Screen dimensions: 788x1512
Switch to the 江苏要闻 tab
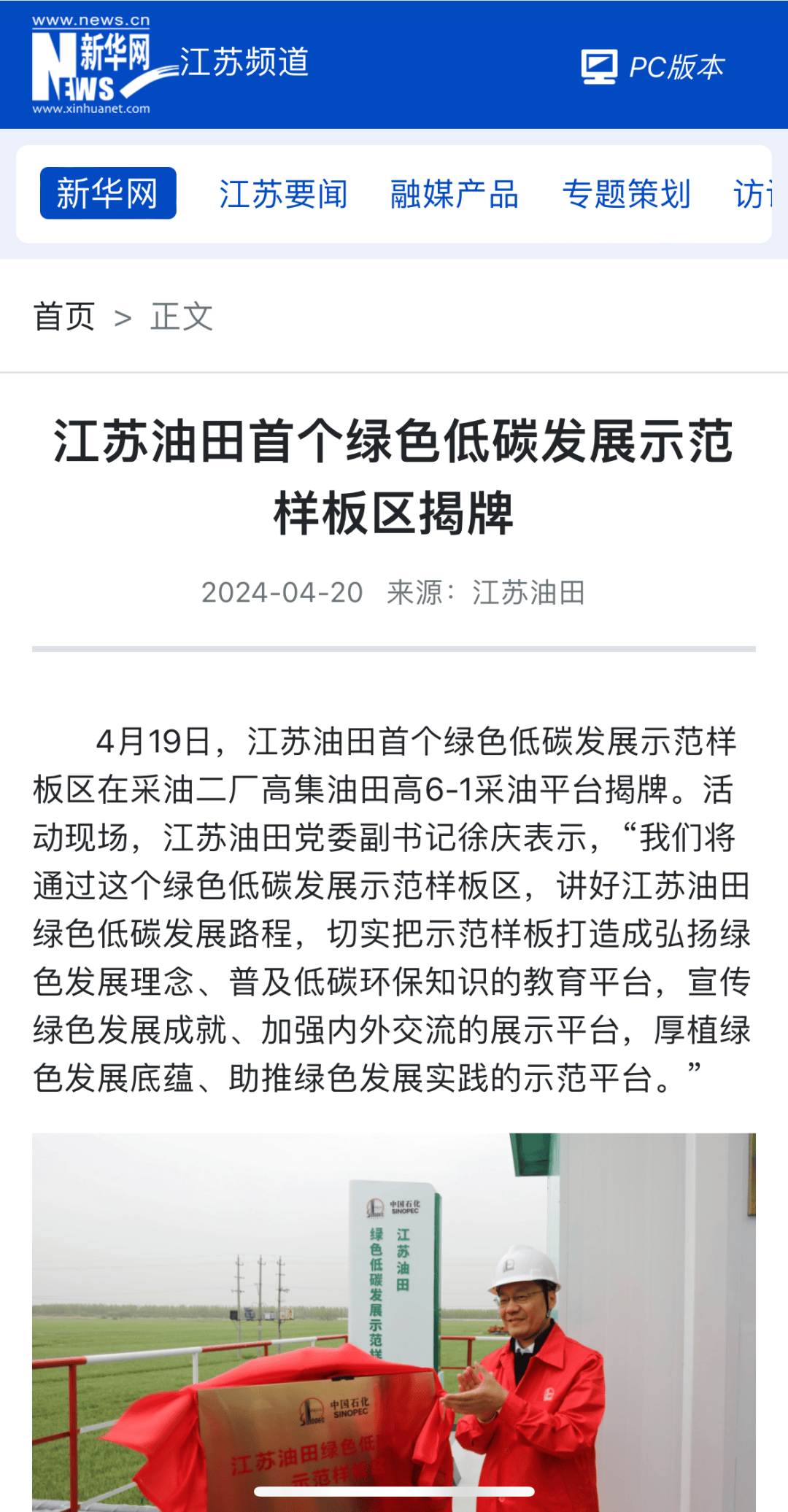(x=283, y=192)
